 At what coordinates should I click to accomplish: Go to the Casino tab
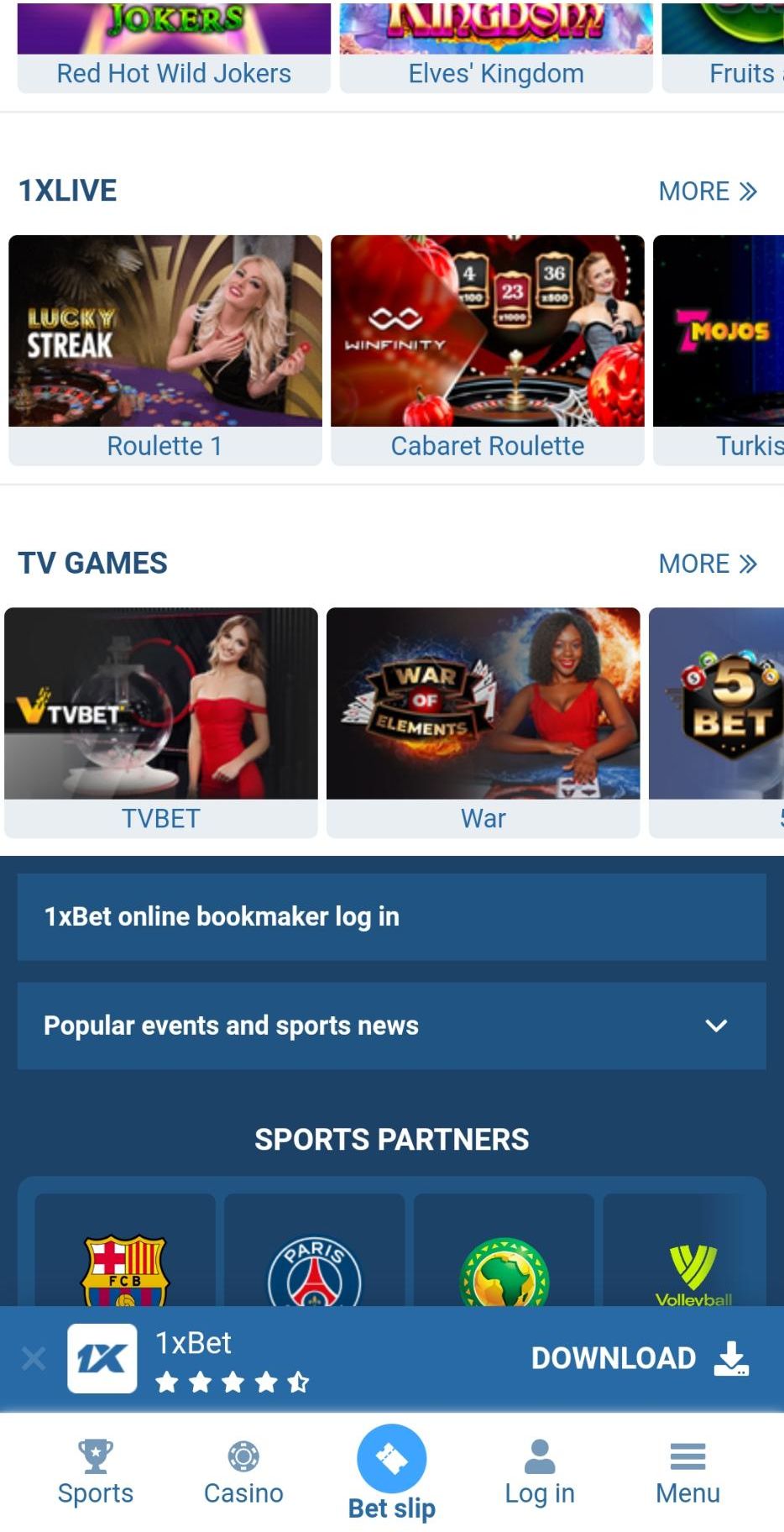click(x=243, y=1472)
